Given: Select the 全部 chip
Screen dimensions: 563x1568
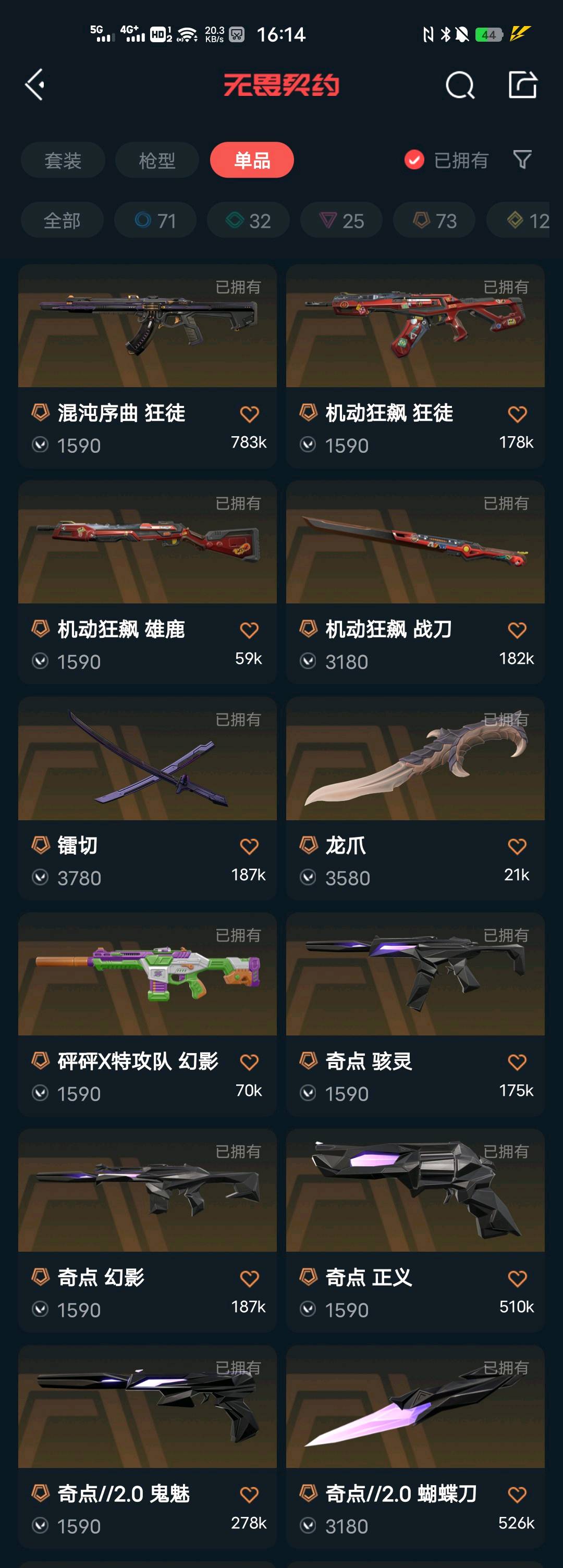Looking at the screenshot, I should [x=62, y=220].
